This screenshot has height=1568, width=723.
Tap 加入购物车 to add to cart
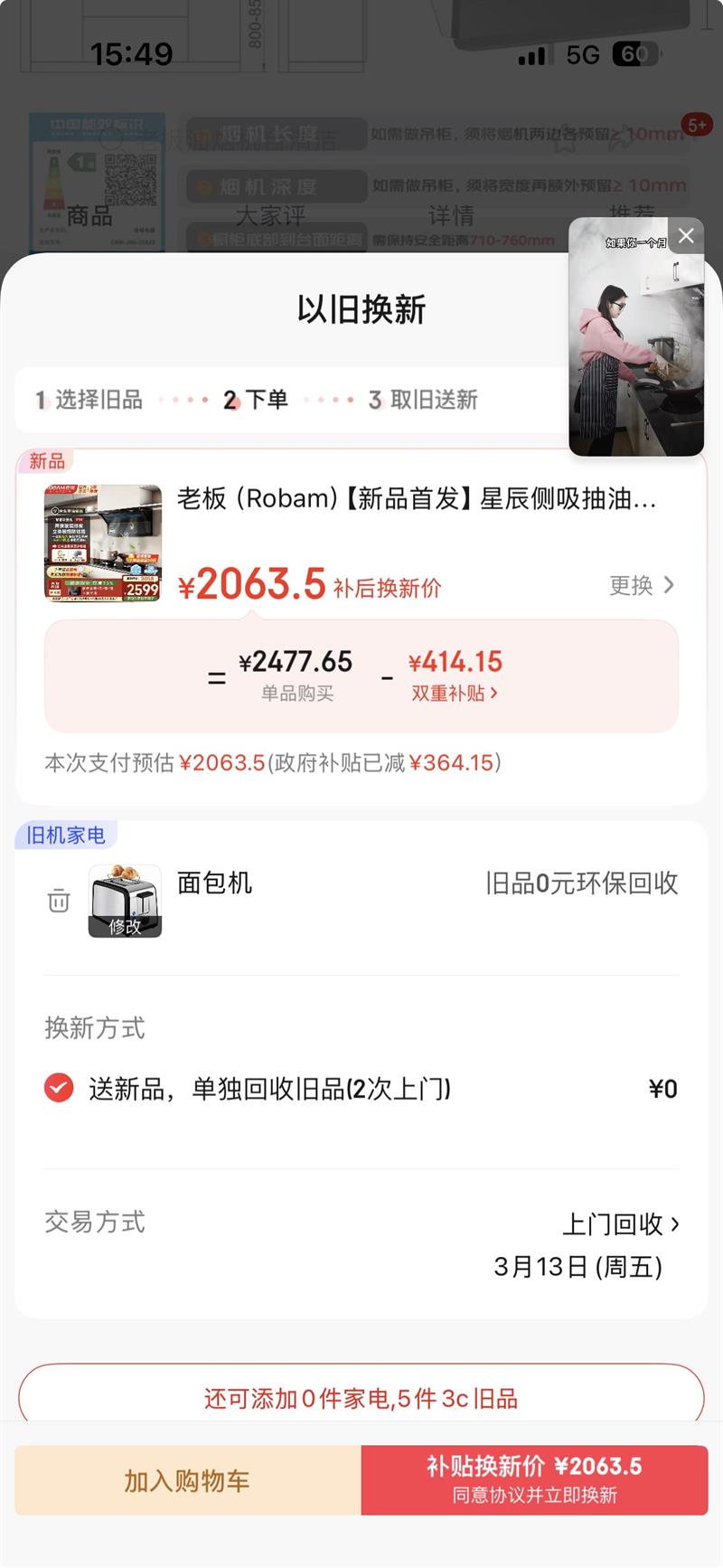[187, 1480]
